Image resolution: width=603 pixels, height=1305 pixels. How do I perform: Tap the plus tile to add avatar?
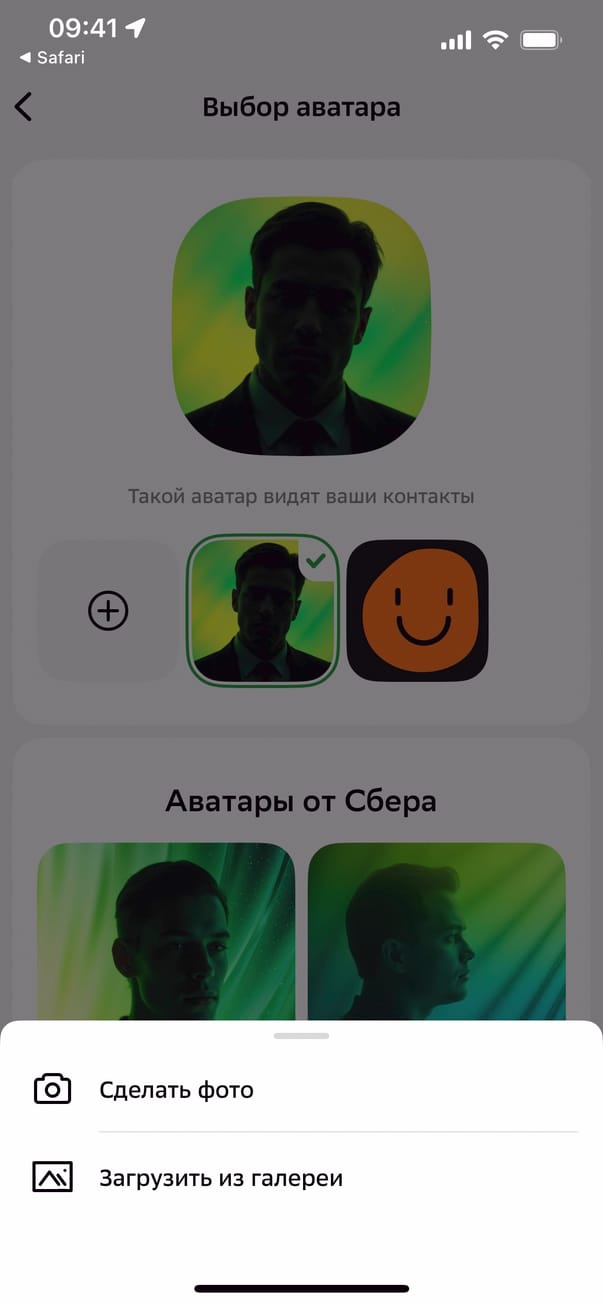[108, 611]
